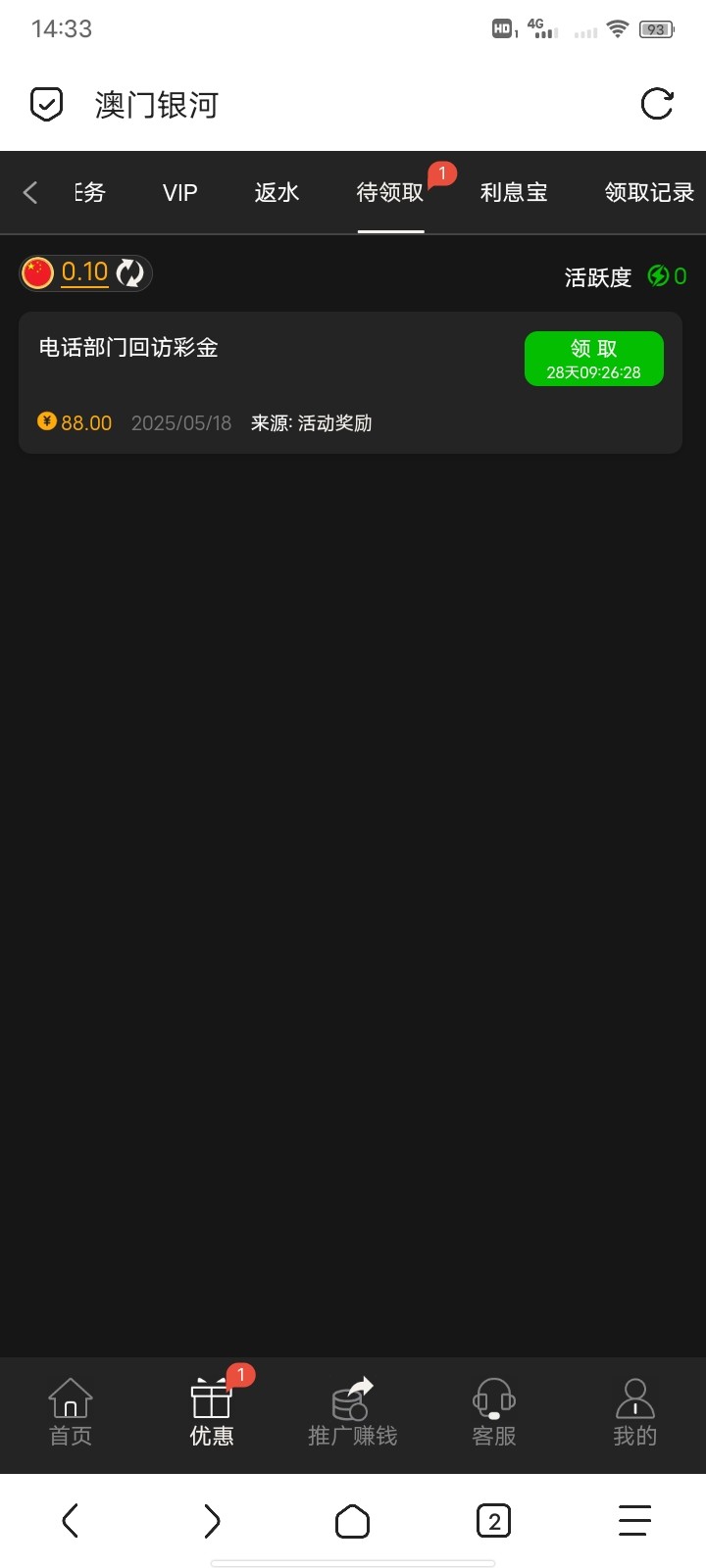Open the browser menu with three lines
The height and width of the screenshot is (1568, 706).
(x=634, y=1521)
